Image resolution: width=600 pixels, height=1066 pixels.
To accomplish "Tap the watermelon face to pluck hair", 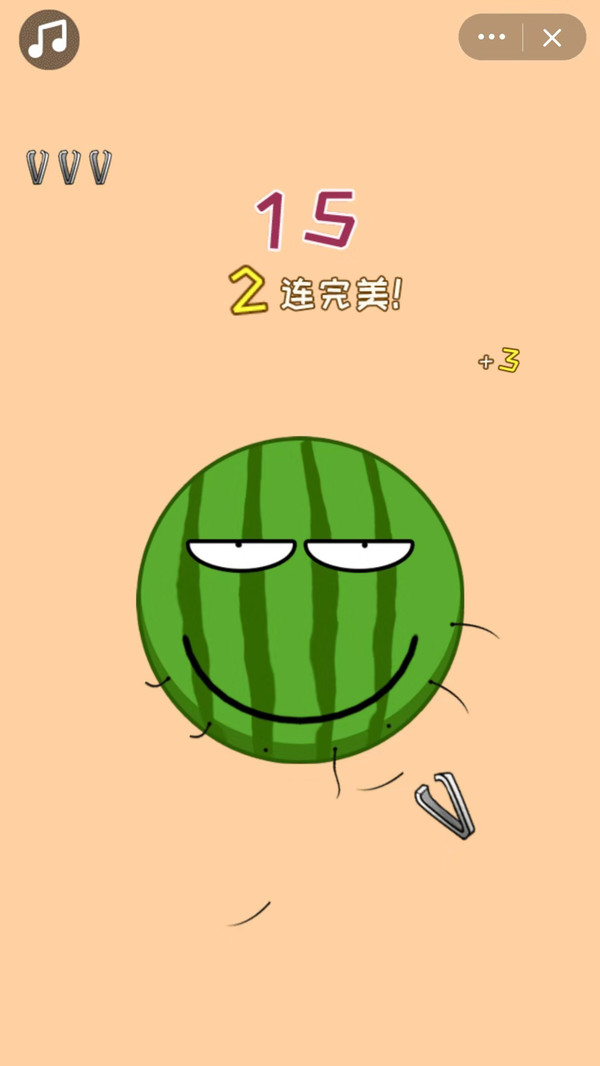I will pyautogui.click(x=300, y=600).
